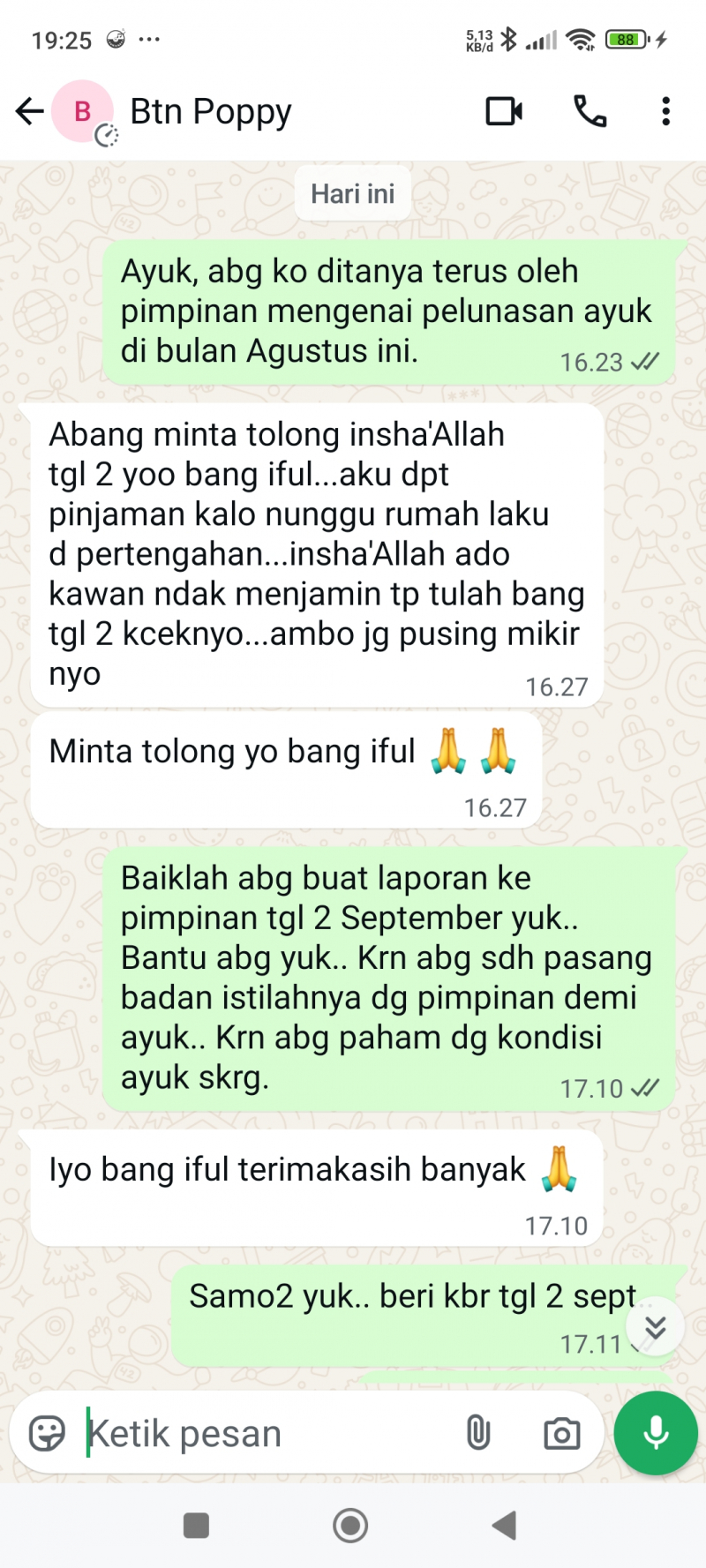Tap the green microphone voice message button
Image resolution: width=706 pixels, height=1568 pixels.
(656, 1433)
